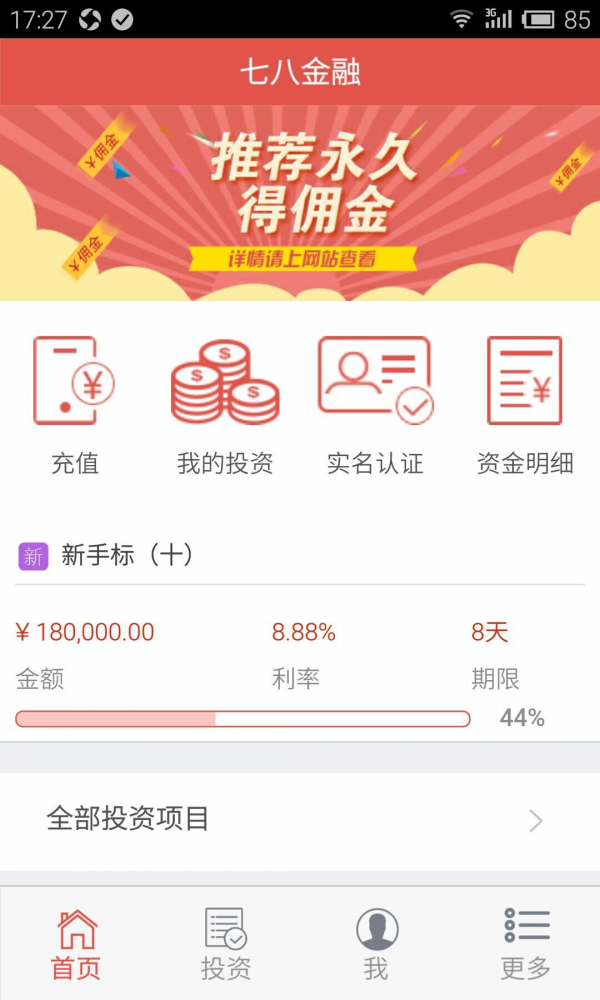Switch to the 首页 tab
The image size is (600, 1000).
pyautogui.click(x=76, y=944)
